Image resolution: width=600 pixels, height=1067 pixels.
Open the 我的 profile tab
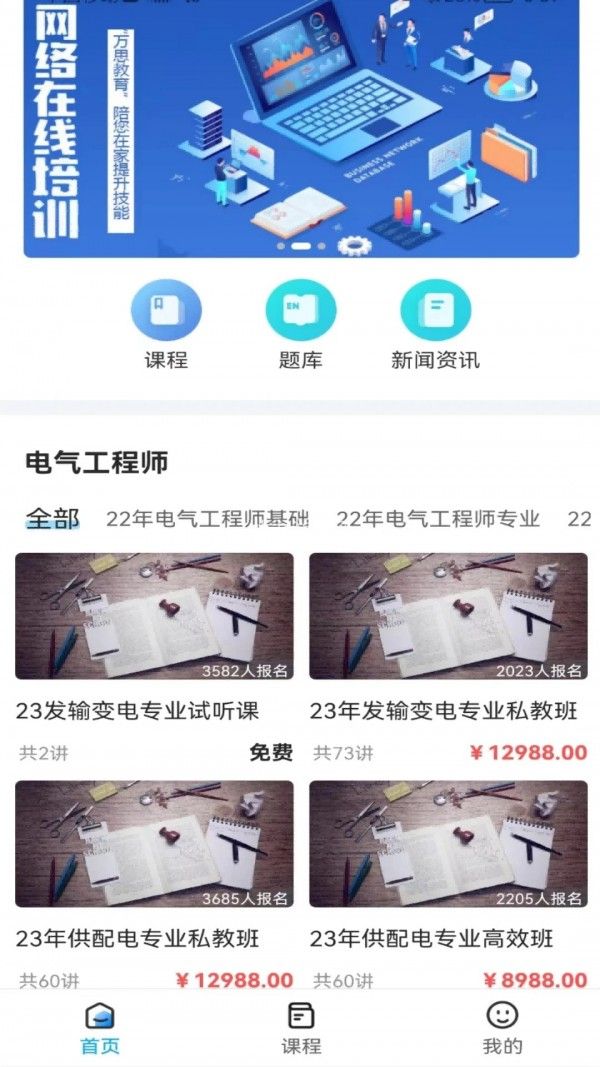pos(502,1029)
